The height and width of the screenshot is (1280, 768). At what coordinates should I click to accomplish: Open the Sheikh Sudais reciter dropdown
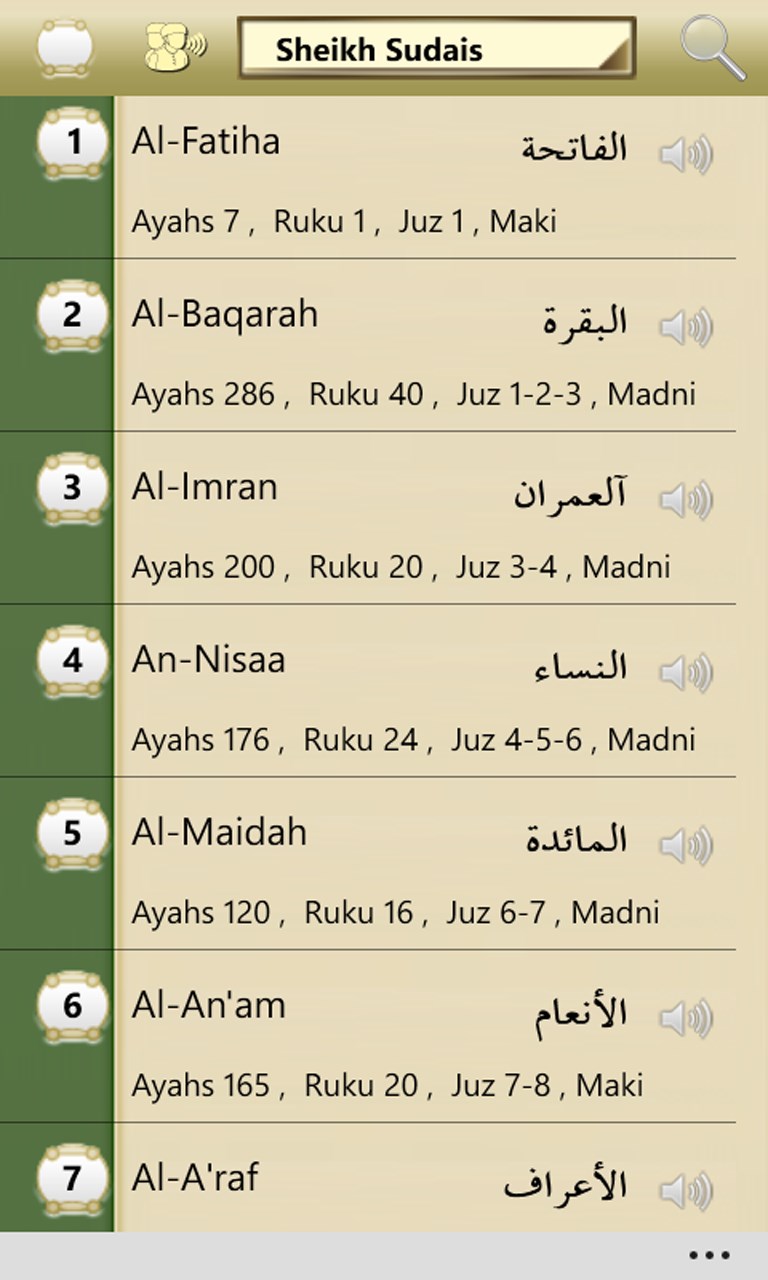point(436,48)
